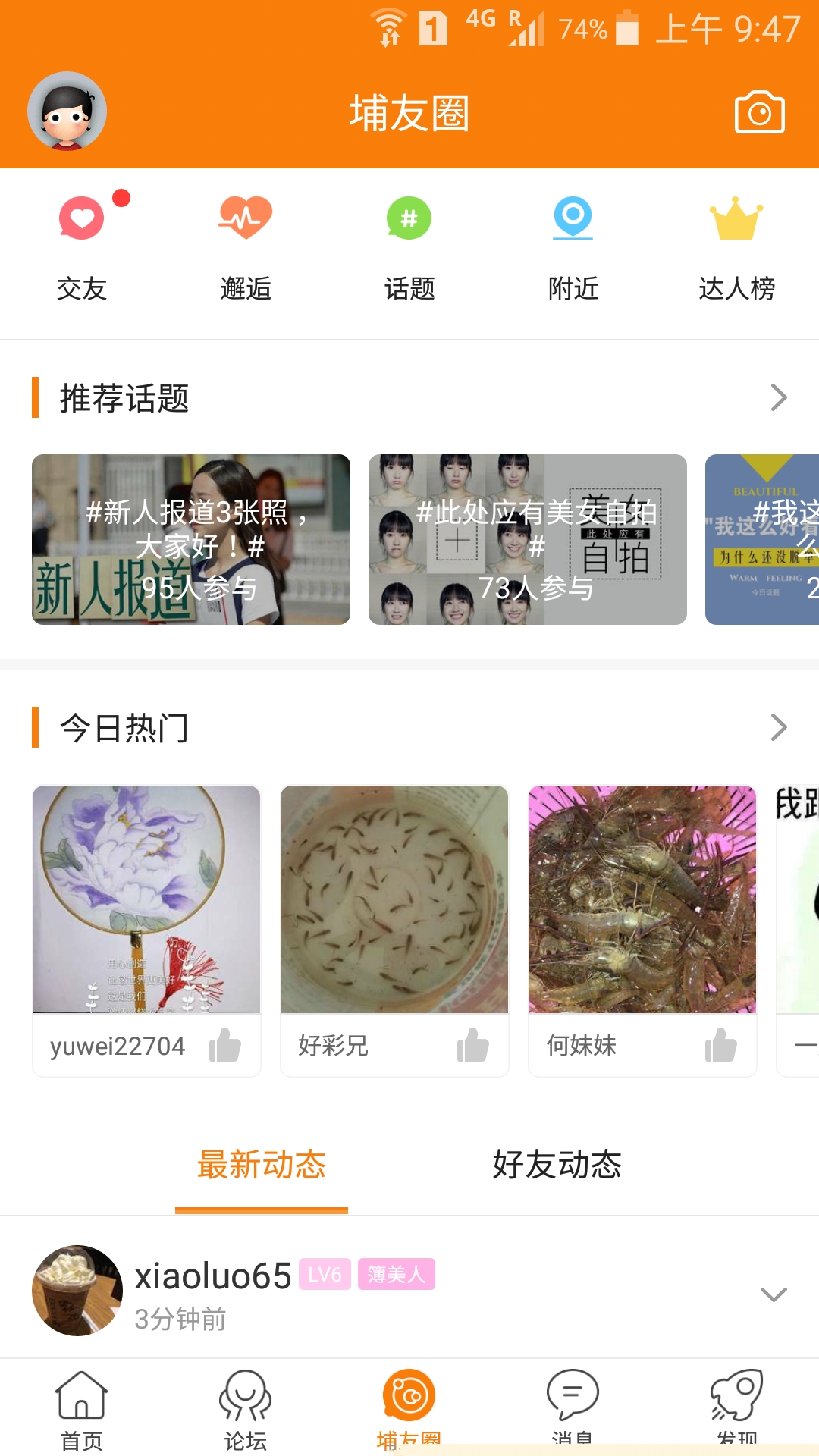Open 附近 nearby users
The height and width of the screenshot is (1456, 819).
(573, 246)
